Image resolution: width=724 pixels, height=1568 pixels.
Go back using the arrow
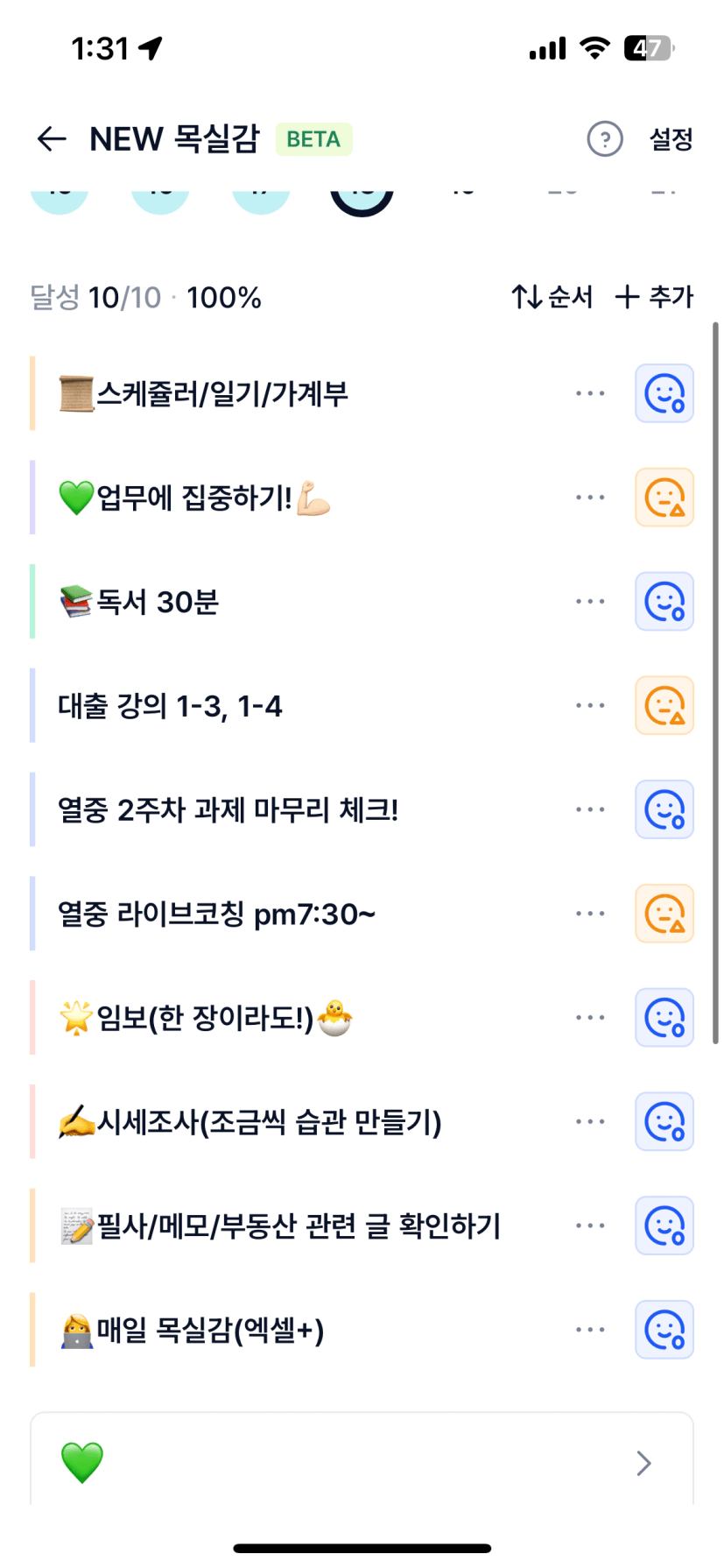52,139
